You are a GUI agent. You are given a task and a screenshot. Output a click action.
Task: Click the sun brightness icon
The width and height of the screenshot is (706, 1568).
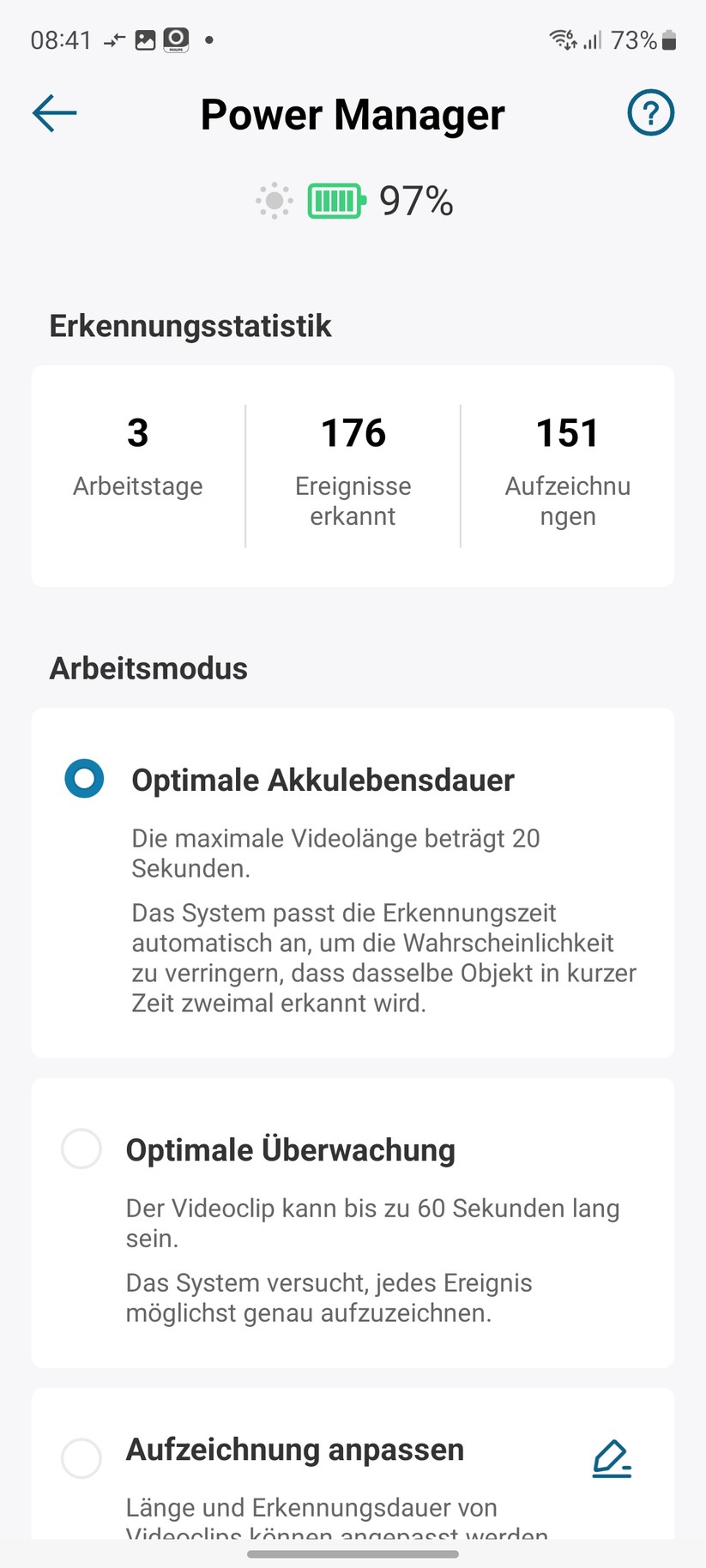(x=273, y=201)
